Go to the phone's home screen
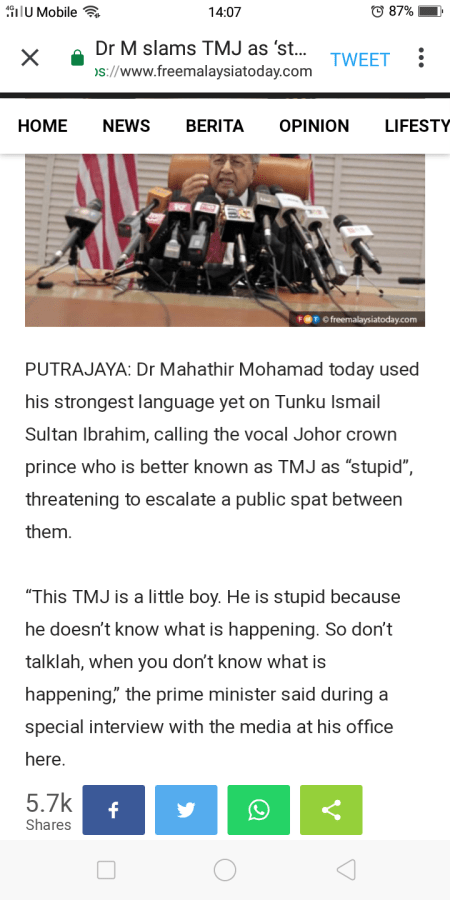The width and height of the screenshot is (450, 900). click(225, 870)
